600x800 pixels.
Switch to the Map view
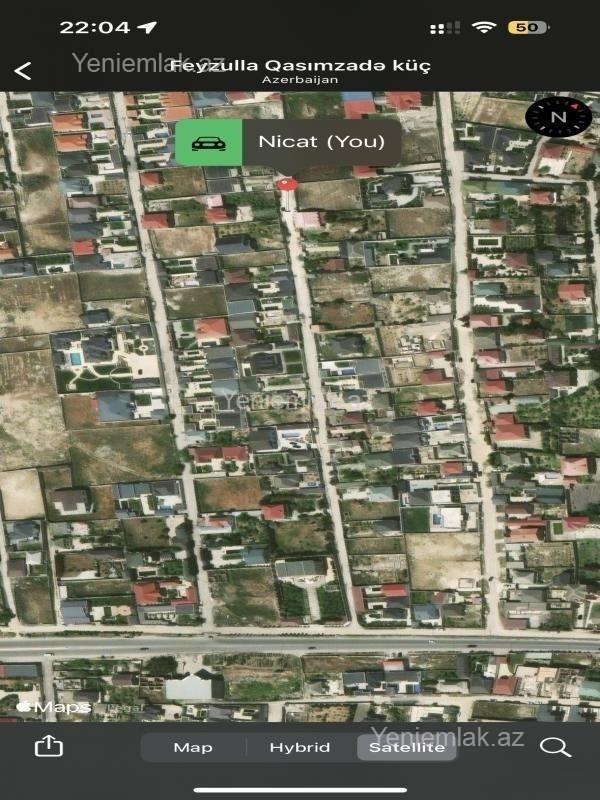[x=193, y=747]
